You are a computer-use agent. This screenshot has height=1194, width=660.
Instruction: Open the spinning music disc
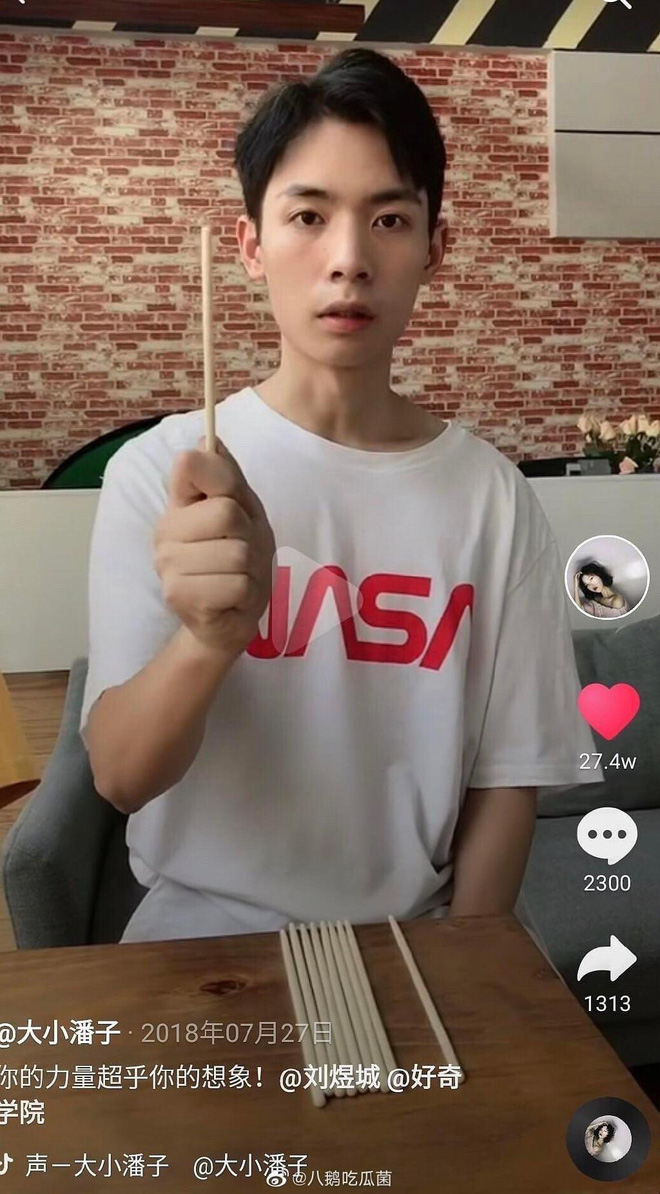[607, 1139]
